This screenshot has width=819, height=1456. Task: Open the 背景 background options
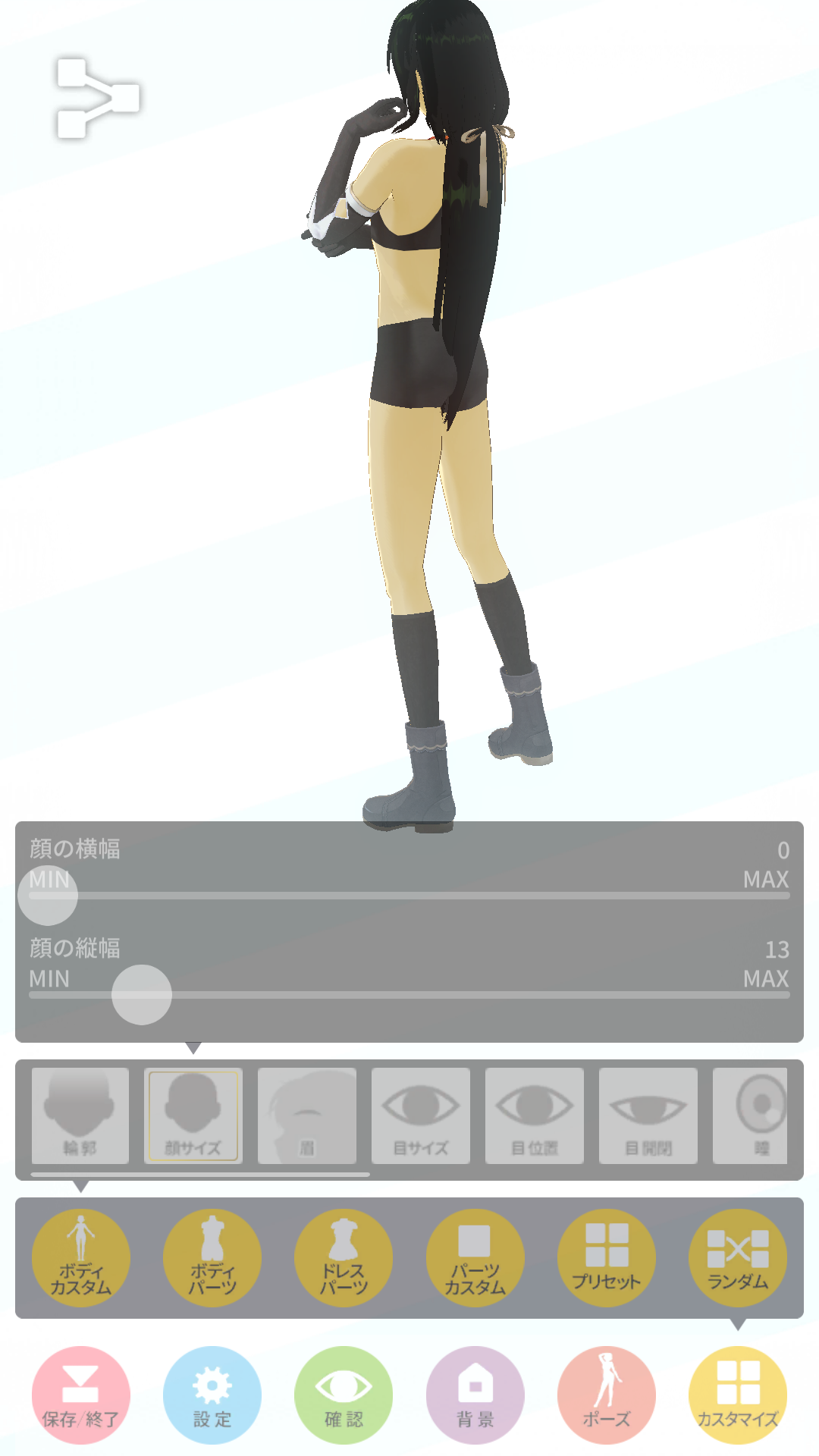[475, 1395]
